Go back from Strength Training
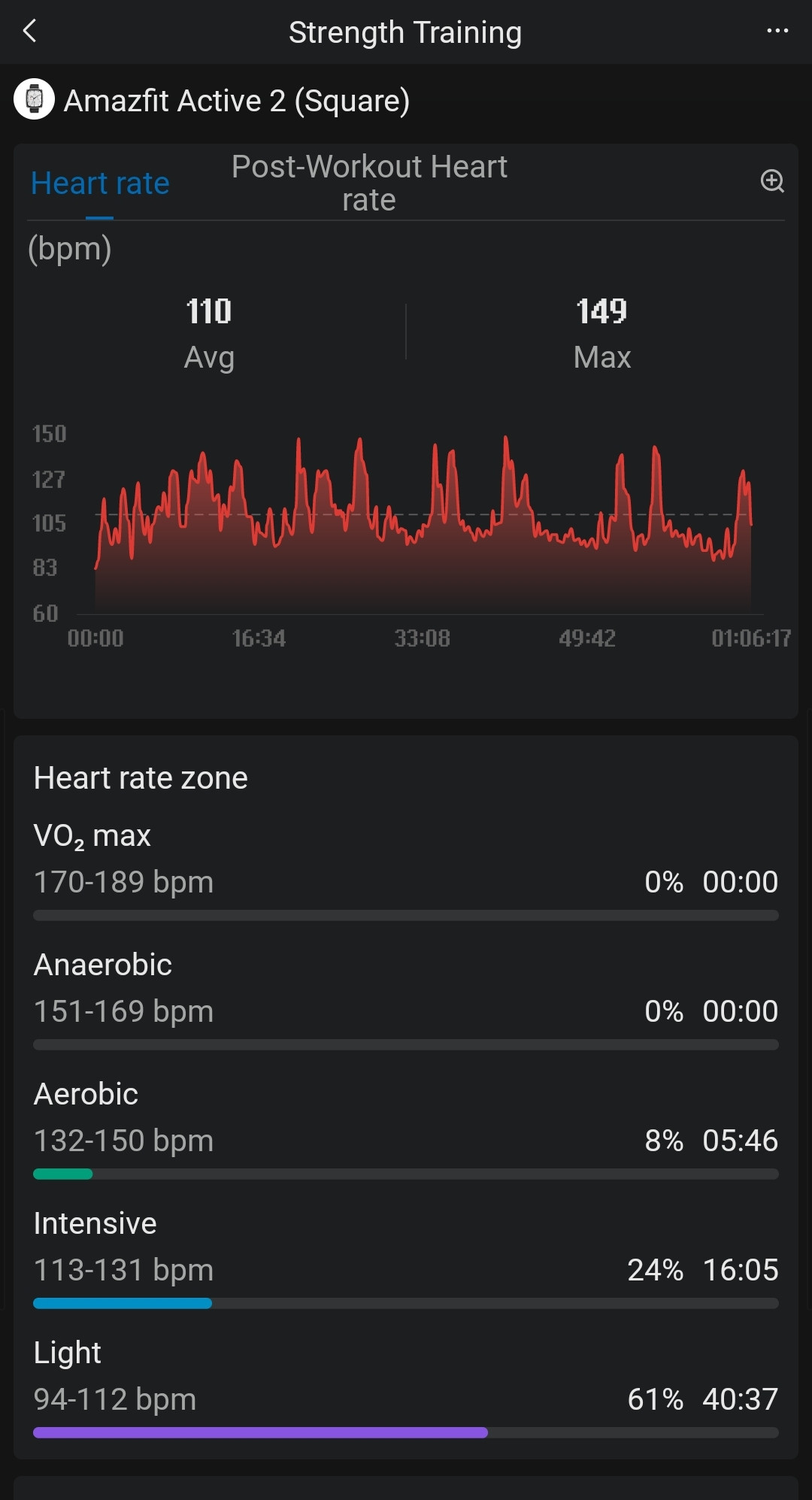 (30, 32)
